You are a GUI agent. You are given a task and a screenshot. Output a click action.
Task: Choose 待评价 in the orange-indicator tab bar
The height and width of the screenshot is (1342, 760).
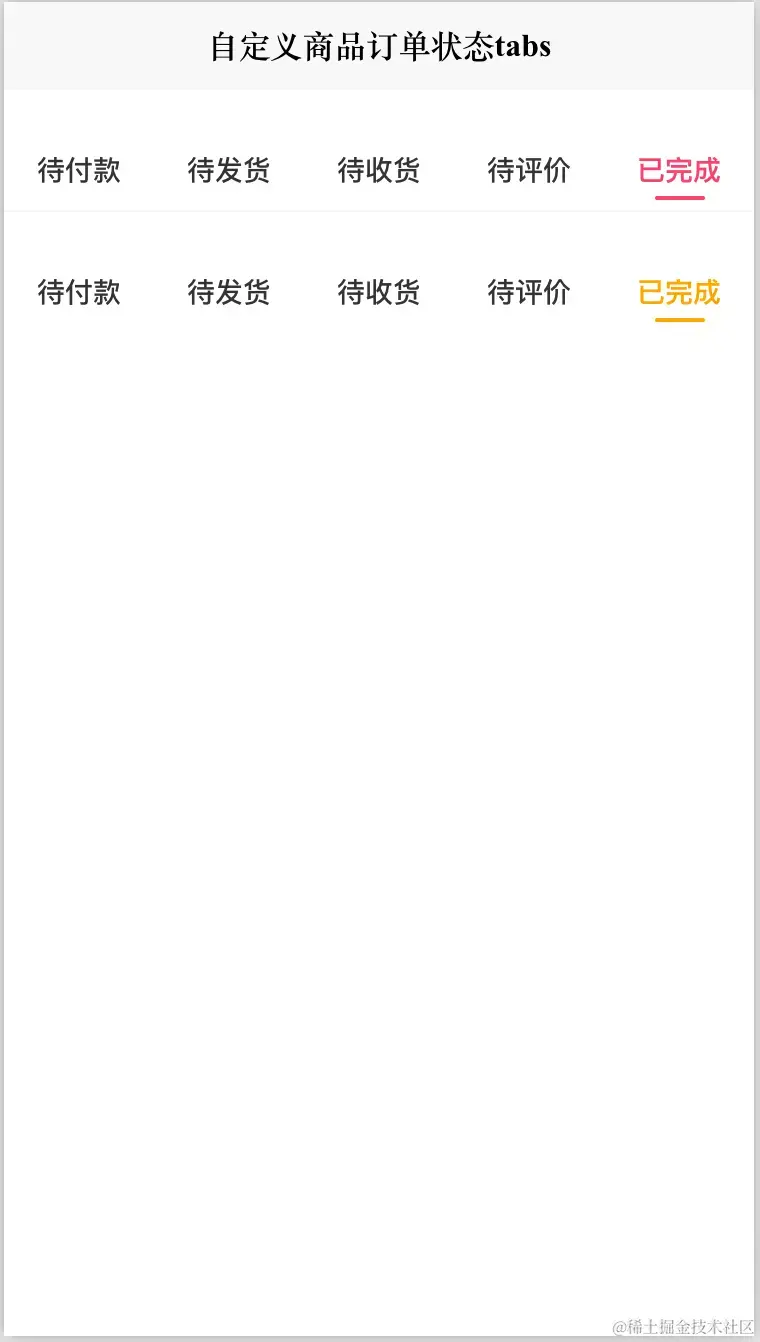click(529, 293)
